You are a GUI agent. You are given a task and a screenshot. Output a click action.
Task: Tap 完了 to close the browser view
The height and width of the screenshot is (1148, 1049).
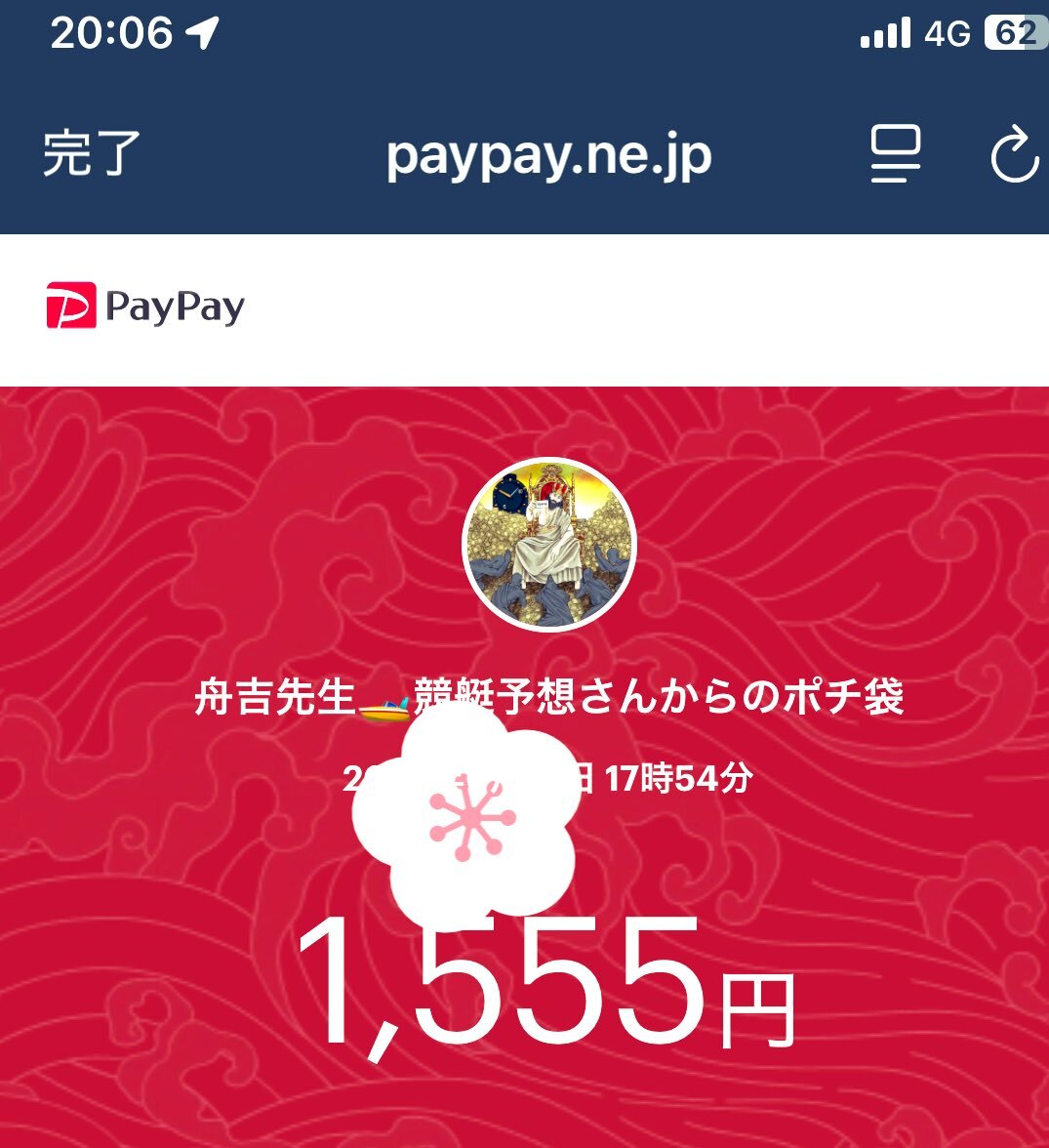92,154
